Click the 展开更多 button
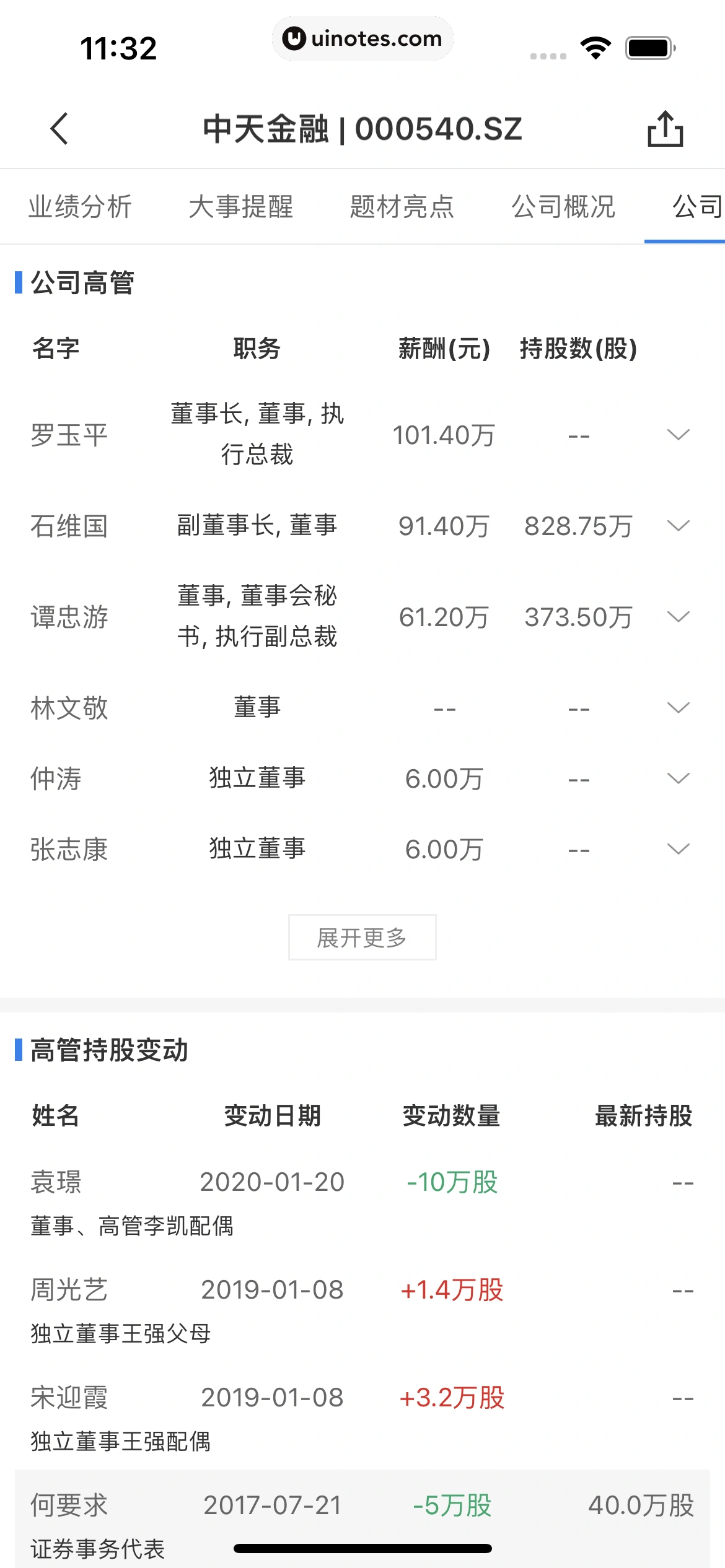 [362, 937]
